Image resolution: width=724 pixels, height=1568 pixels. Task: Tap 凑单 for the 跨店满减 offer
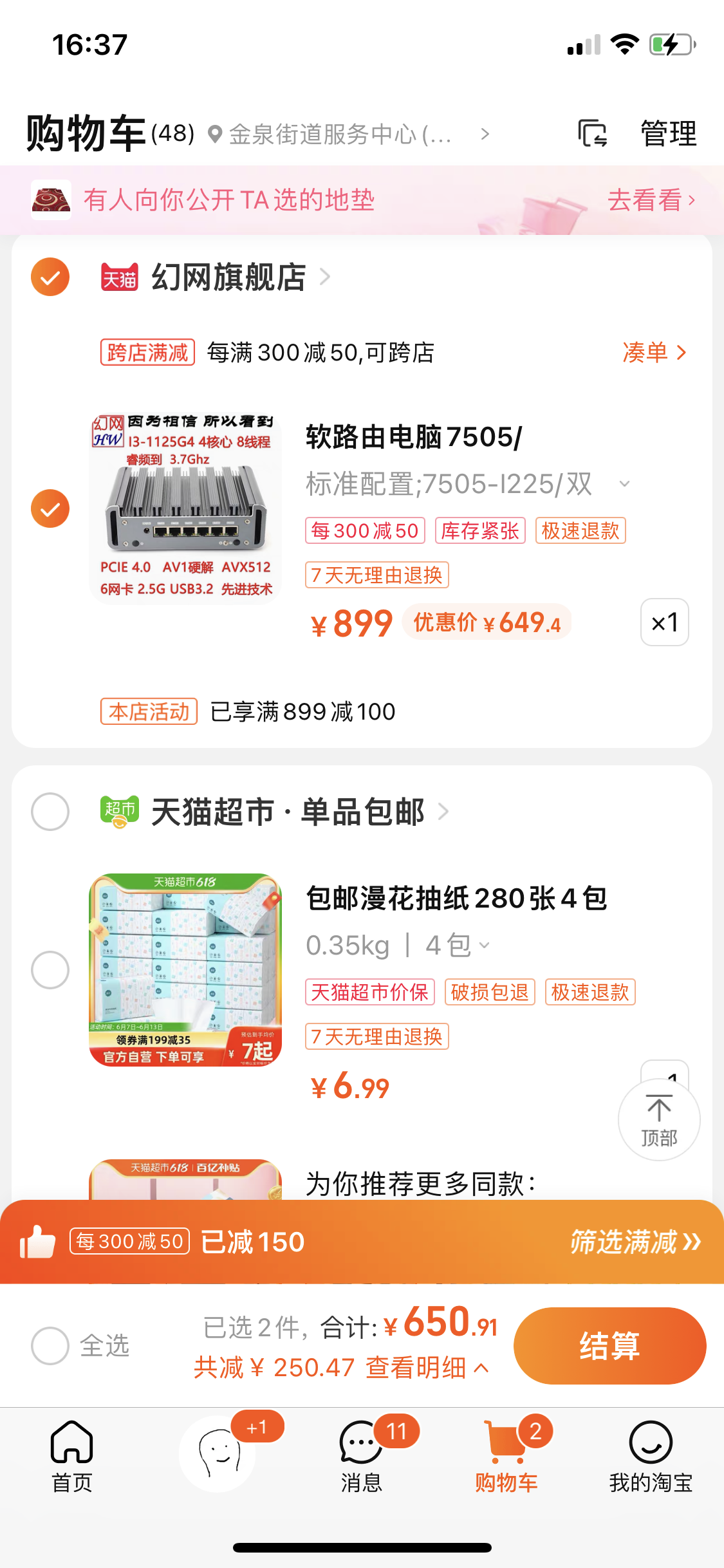[x=654, y=353]
